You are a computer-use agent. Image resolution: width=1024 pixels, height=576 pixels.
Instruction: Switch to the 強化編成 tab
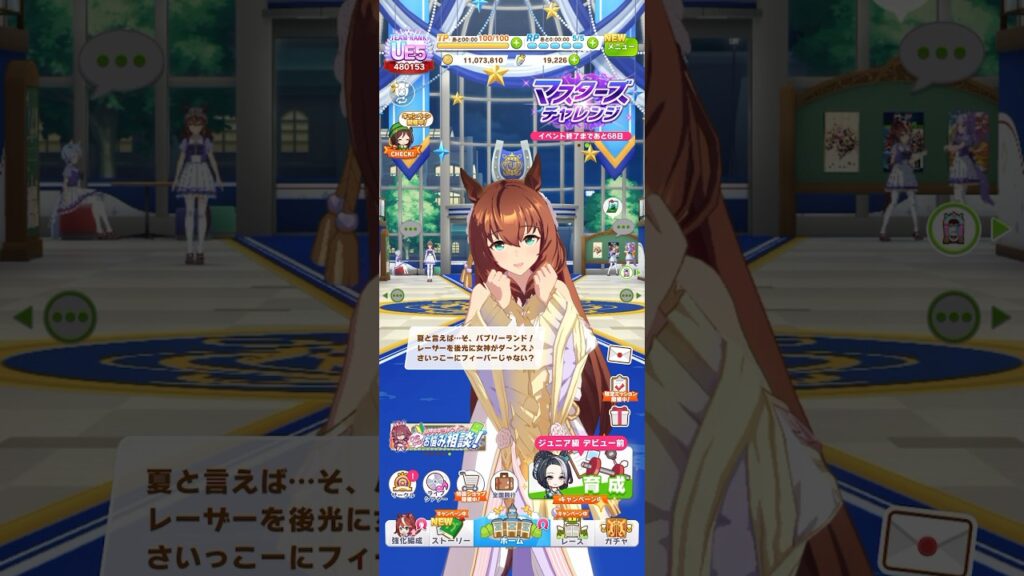pyautogui.click(x=404, y=531)
